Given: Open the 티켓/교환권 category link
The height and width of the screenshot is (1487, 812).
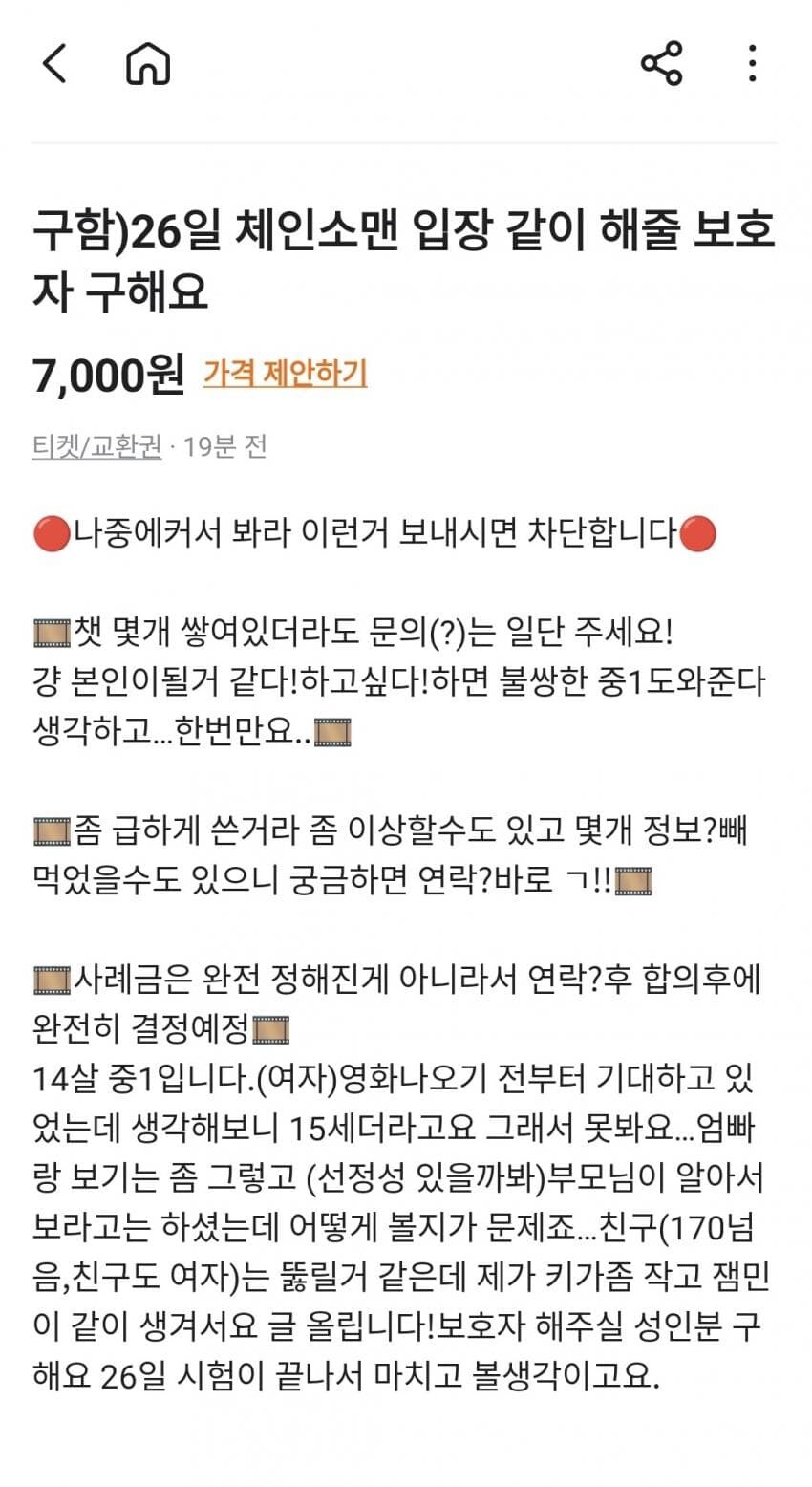Looking at the screenshot, I should [x=96, y=446].
